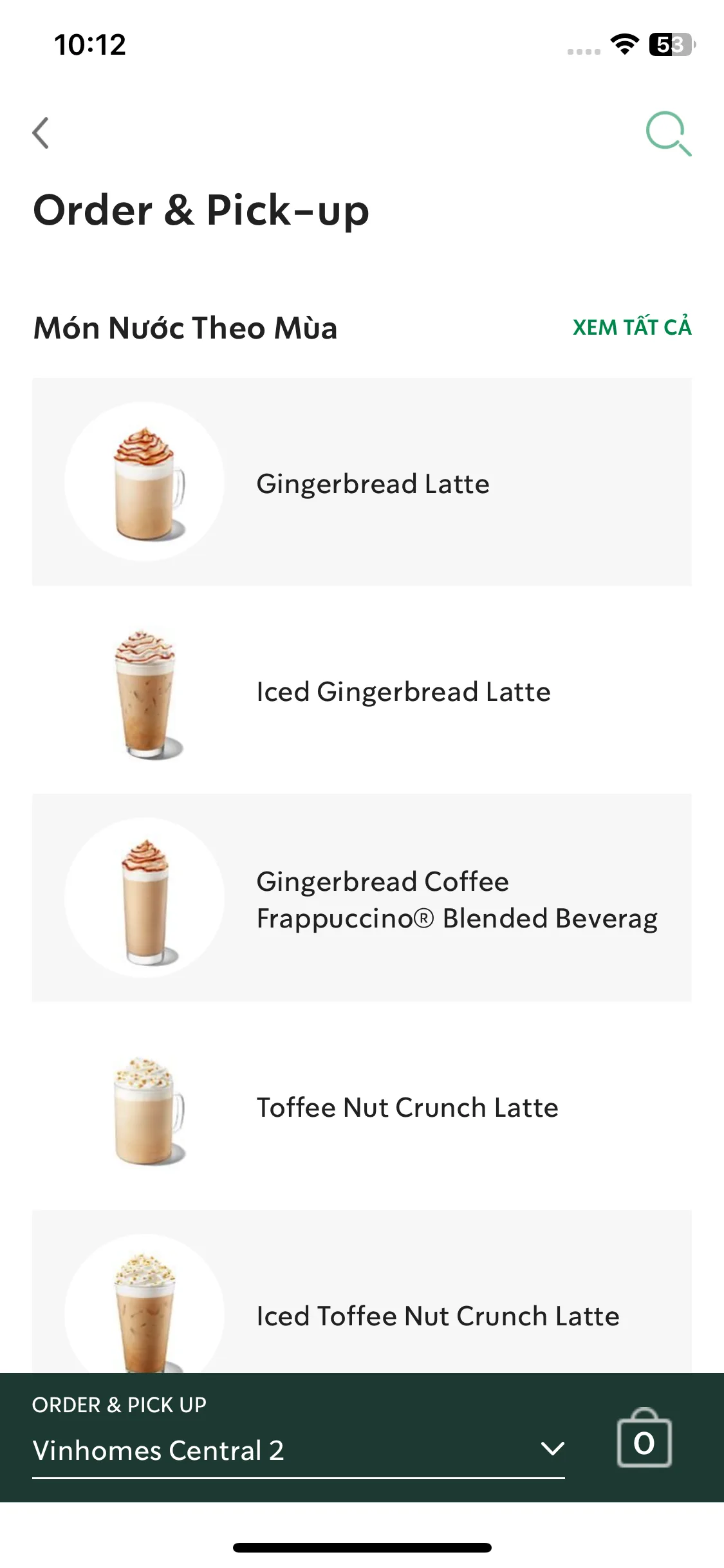Open the search magnifier icon
Screen dimensions: 724x1568
click(668, 133)
